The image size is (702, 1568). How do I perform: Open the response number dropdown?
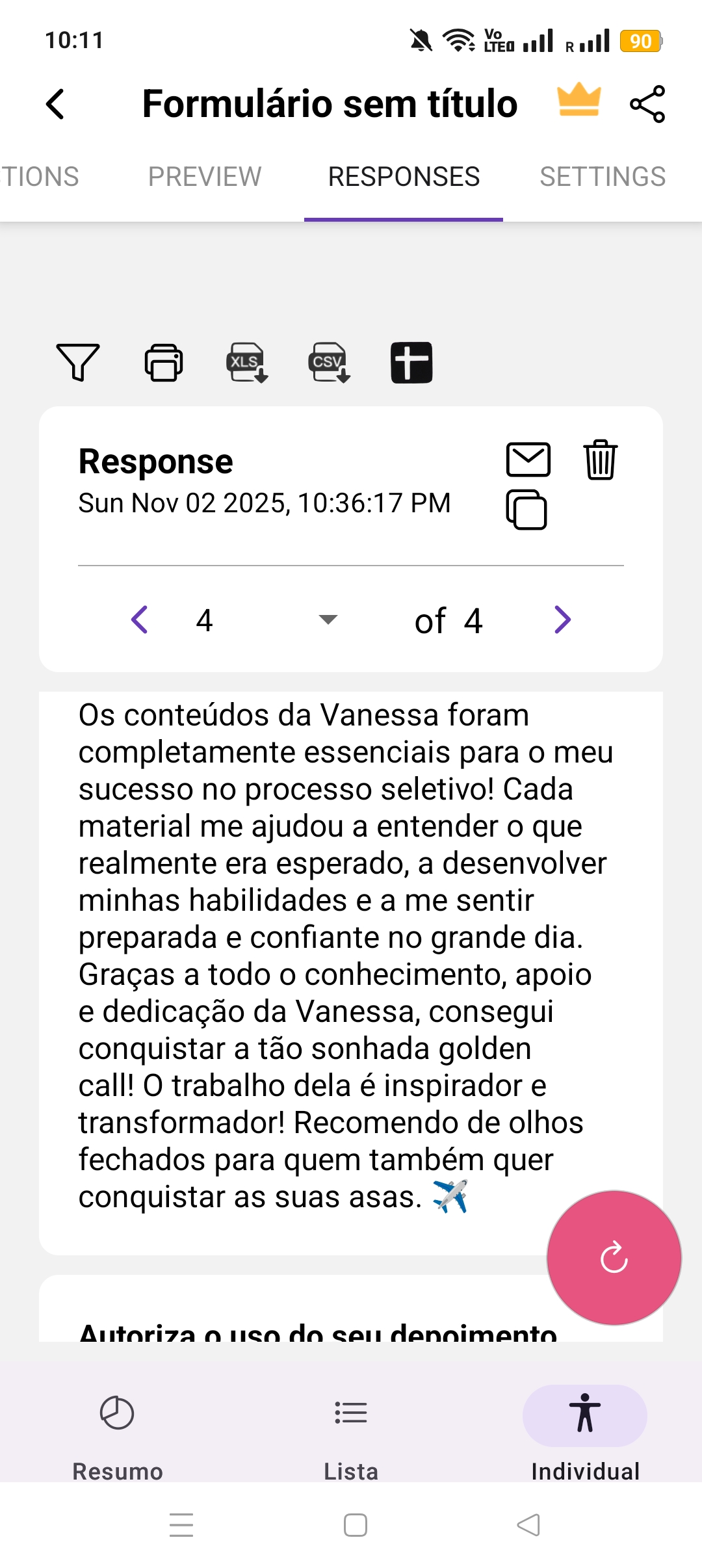coord(327,620)
